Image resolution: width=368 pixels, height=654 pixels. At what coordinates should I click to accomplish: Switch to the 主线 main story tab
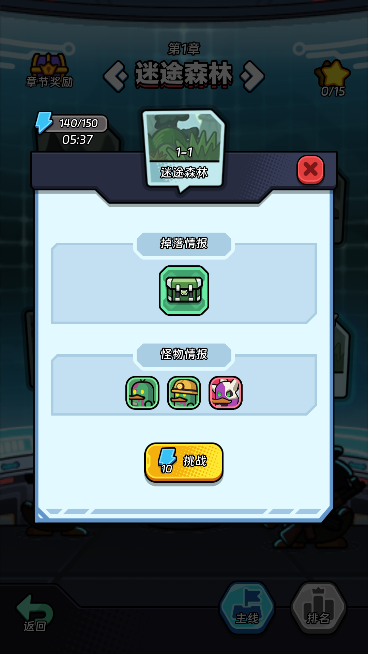tap(247, 608)
